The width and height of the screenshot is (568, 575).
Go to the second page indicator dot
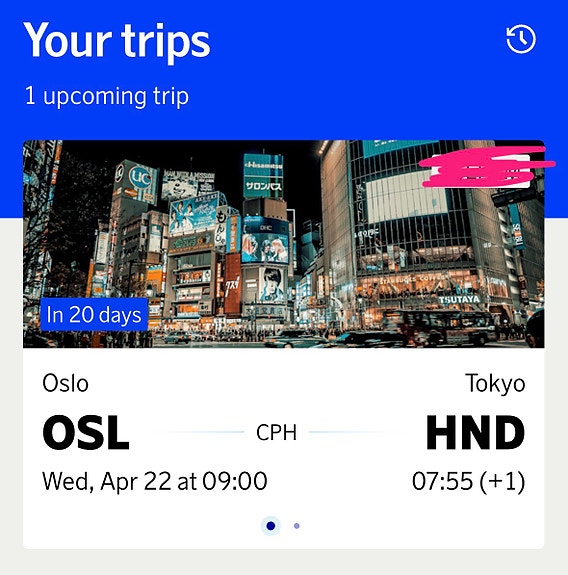click(x=297, y=526)
